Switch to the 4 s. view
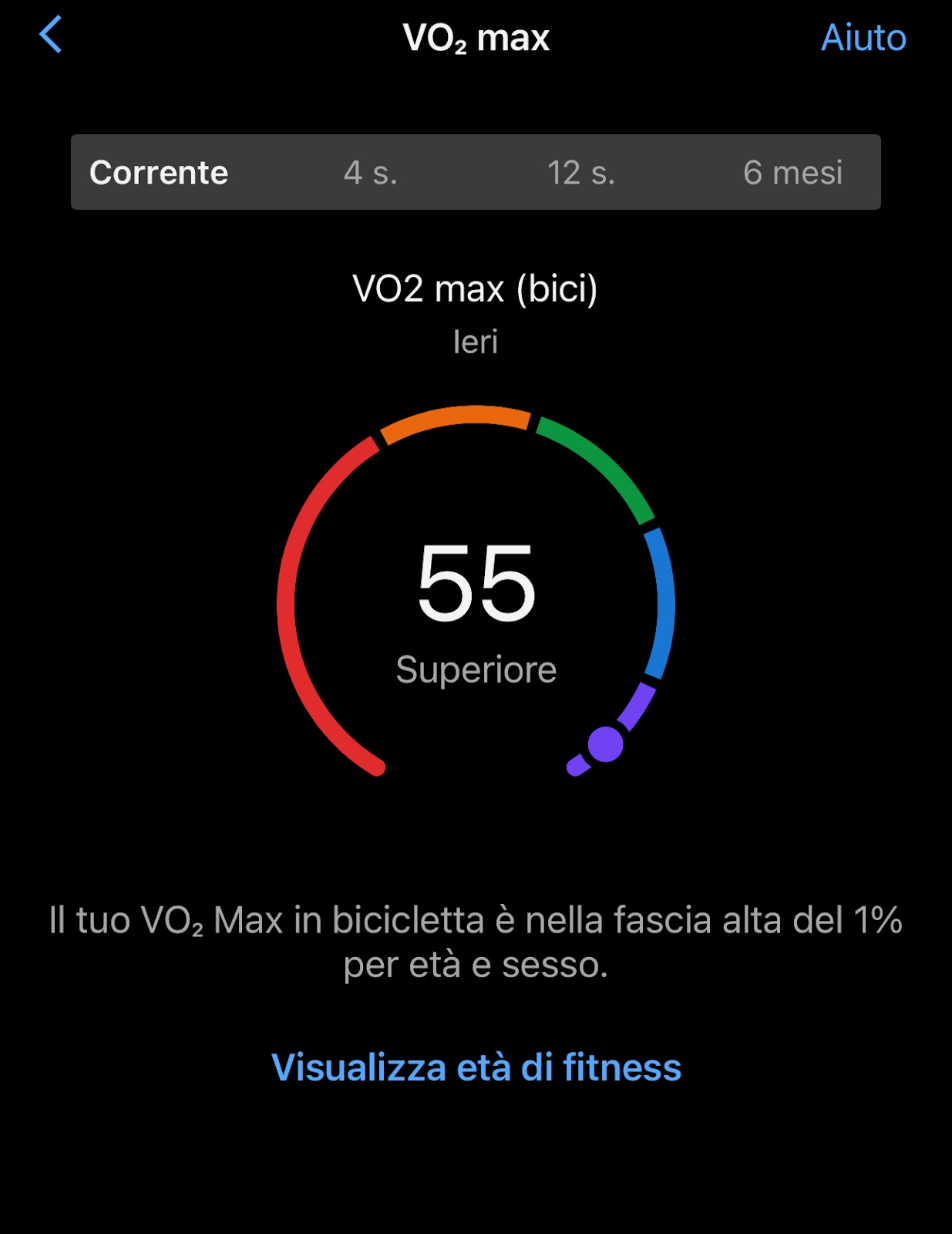The image size is (952, 1234). pyautogui.click(x=371, y=173)
